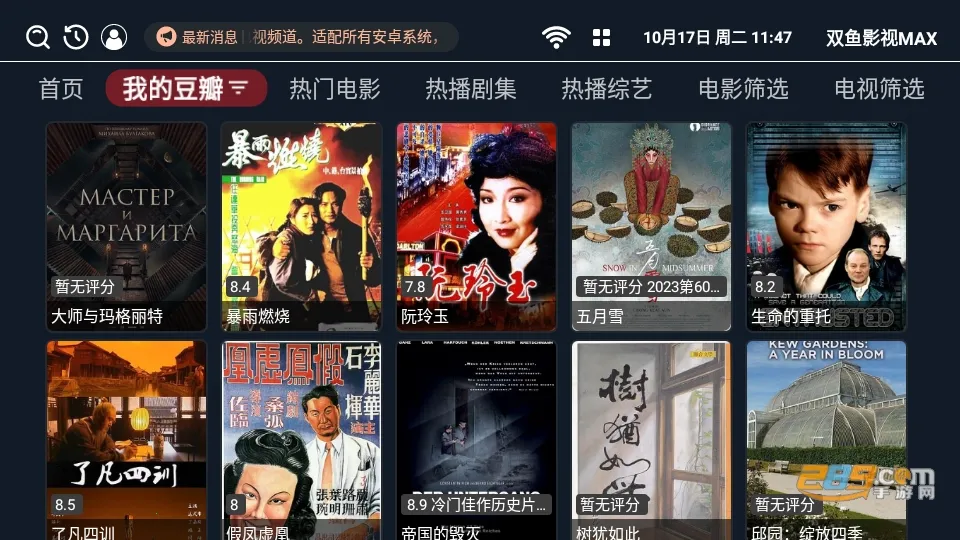This screenshot has width=960, height=540.
Task: Open the movie 了凡四训
Action: point(127,440)
